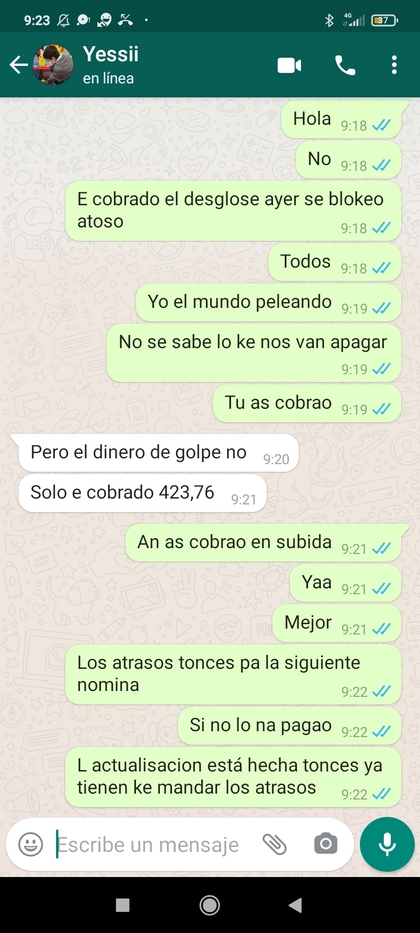Image resolution: width=420 pixels, height=933 pixels.
Task: Go back to the chats list
Action: (x=18, y=65)
